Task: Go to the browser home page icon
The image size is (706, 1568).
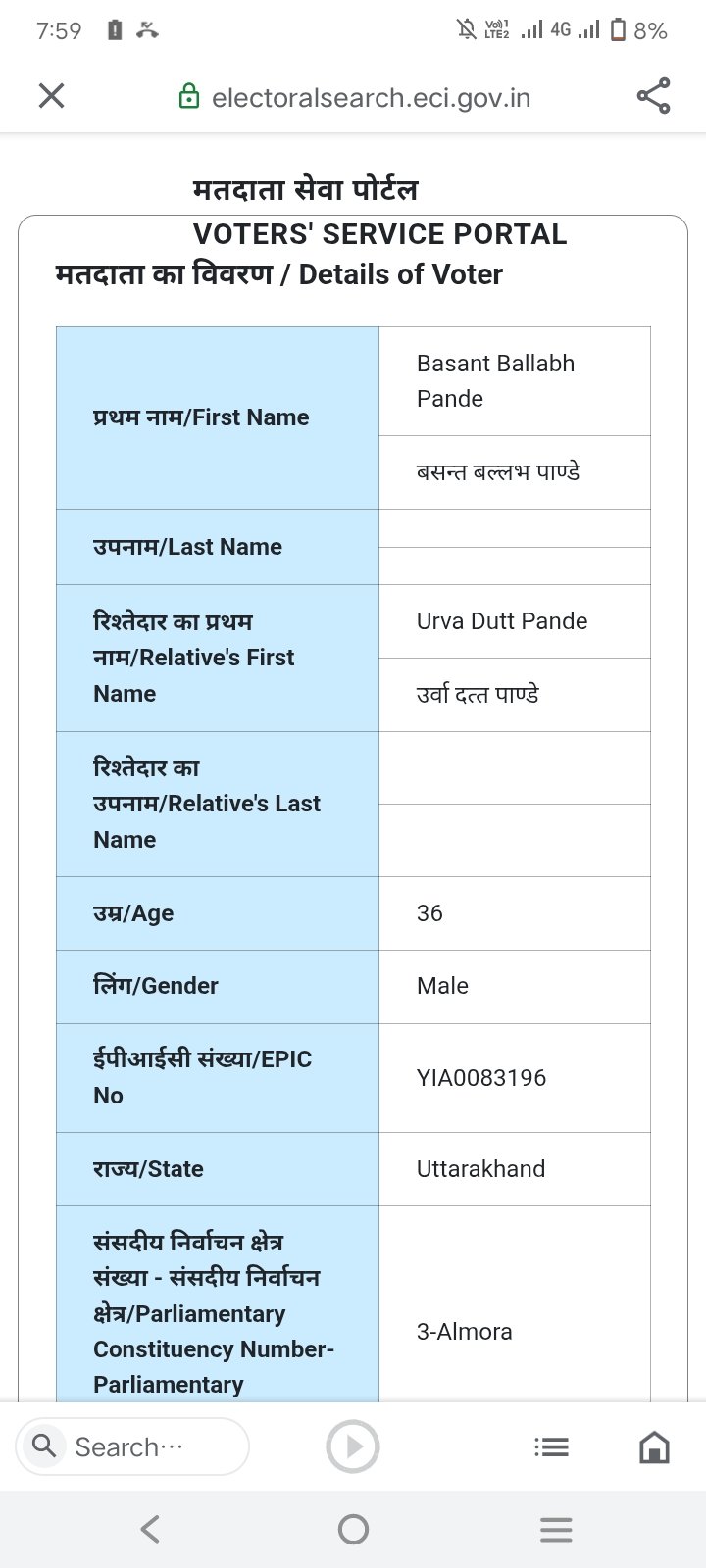Action: (x=654, y=1446)
